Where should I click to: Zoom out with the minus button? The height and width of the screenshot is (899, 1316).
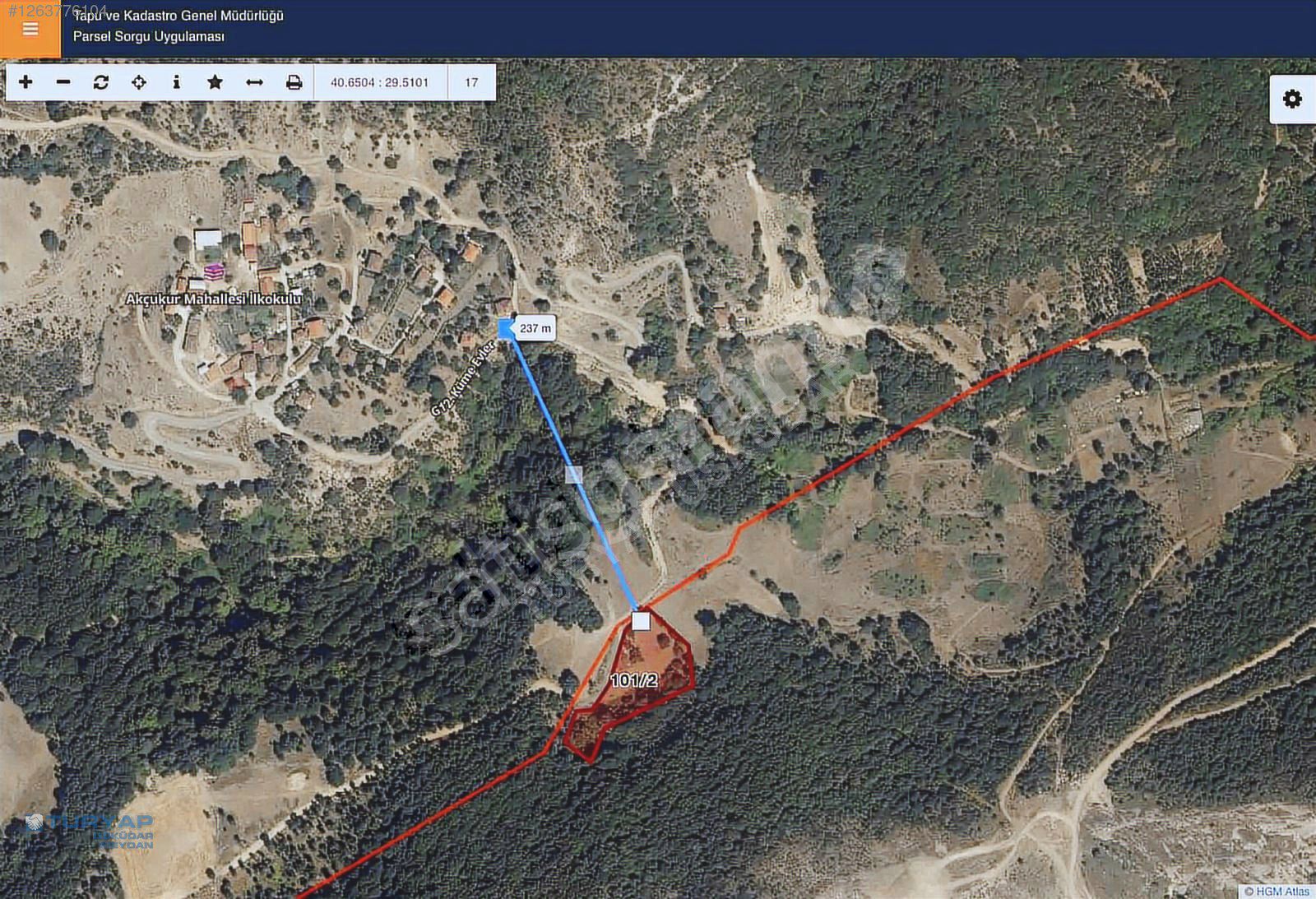pos(63,82)
